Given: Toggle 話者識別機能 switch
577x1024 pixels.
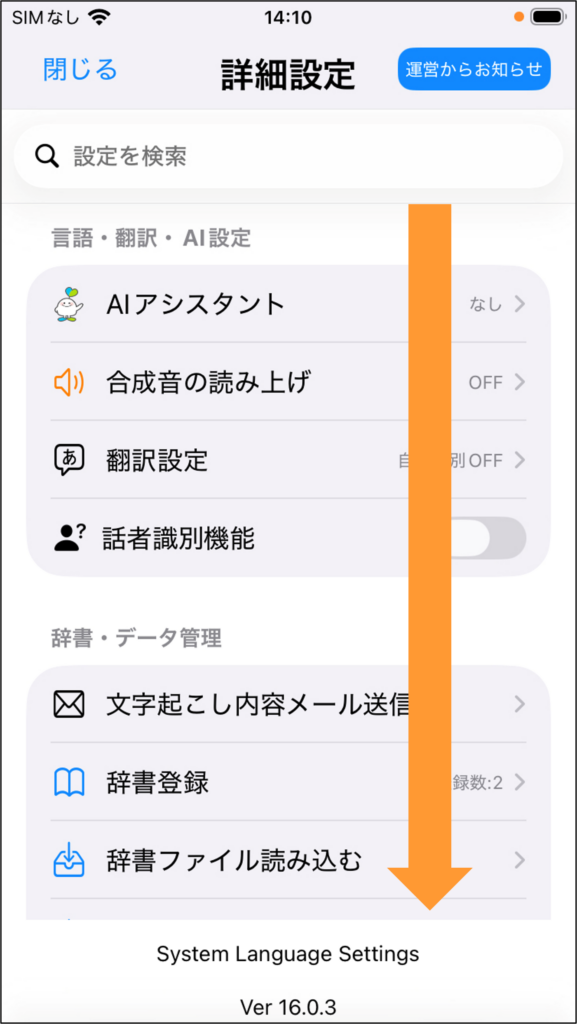Looking at the screenshot, I should [x=486, y=539].
